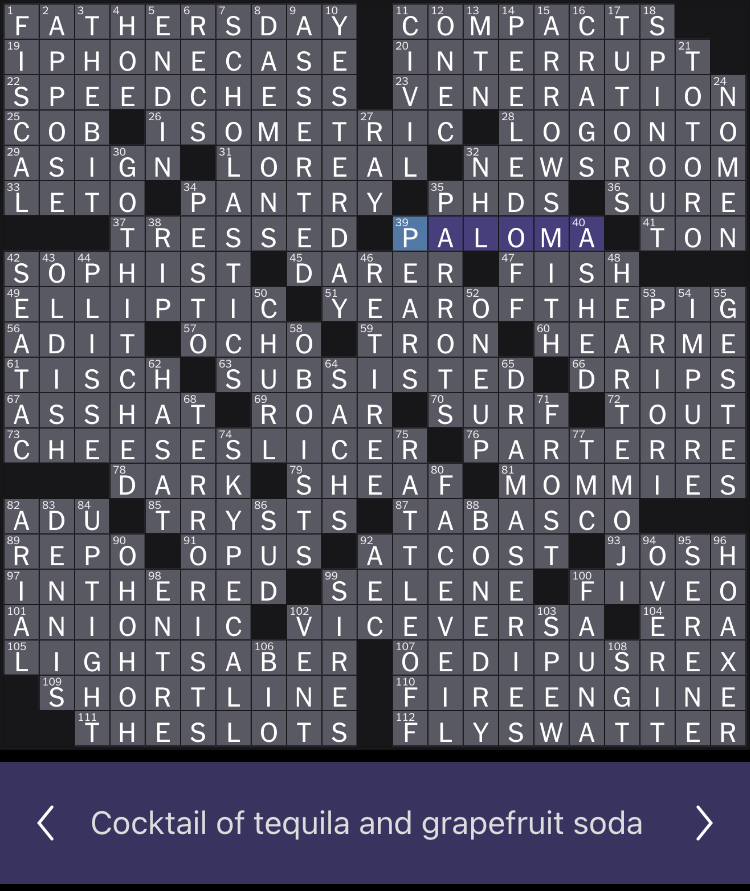Tap highlighted square 39 of PALOMA

click(410, 236)
